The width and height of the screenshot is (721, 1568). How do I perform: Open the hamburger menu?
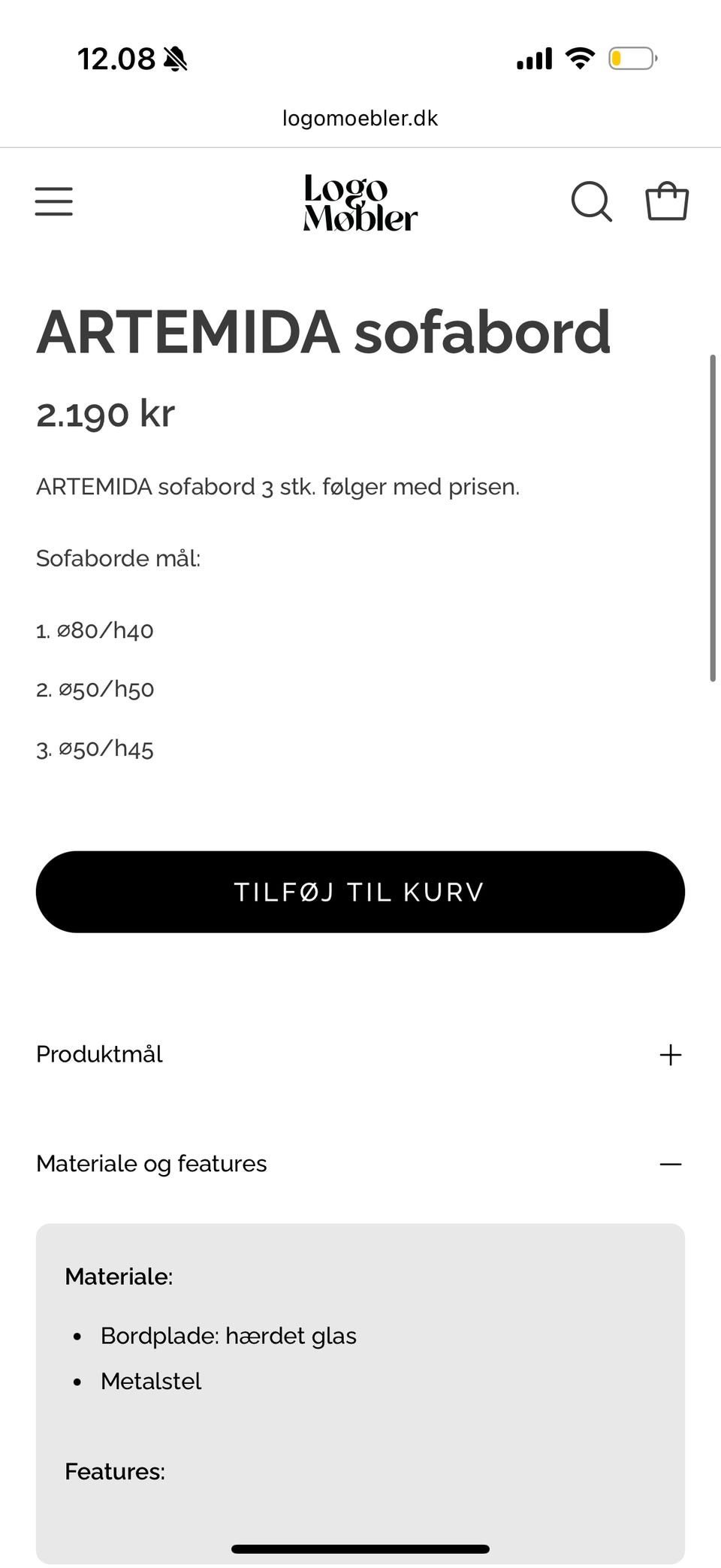(54, 201)
